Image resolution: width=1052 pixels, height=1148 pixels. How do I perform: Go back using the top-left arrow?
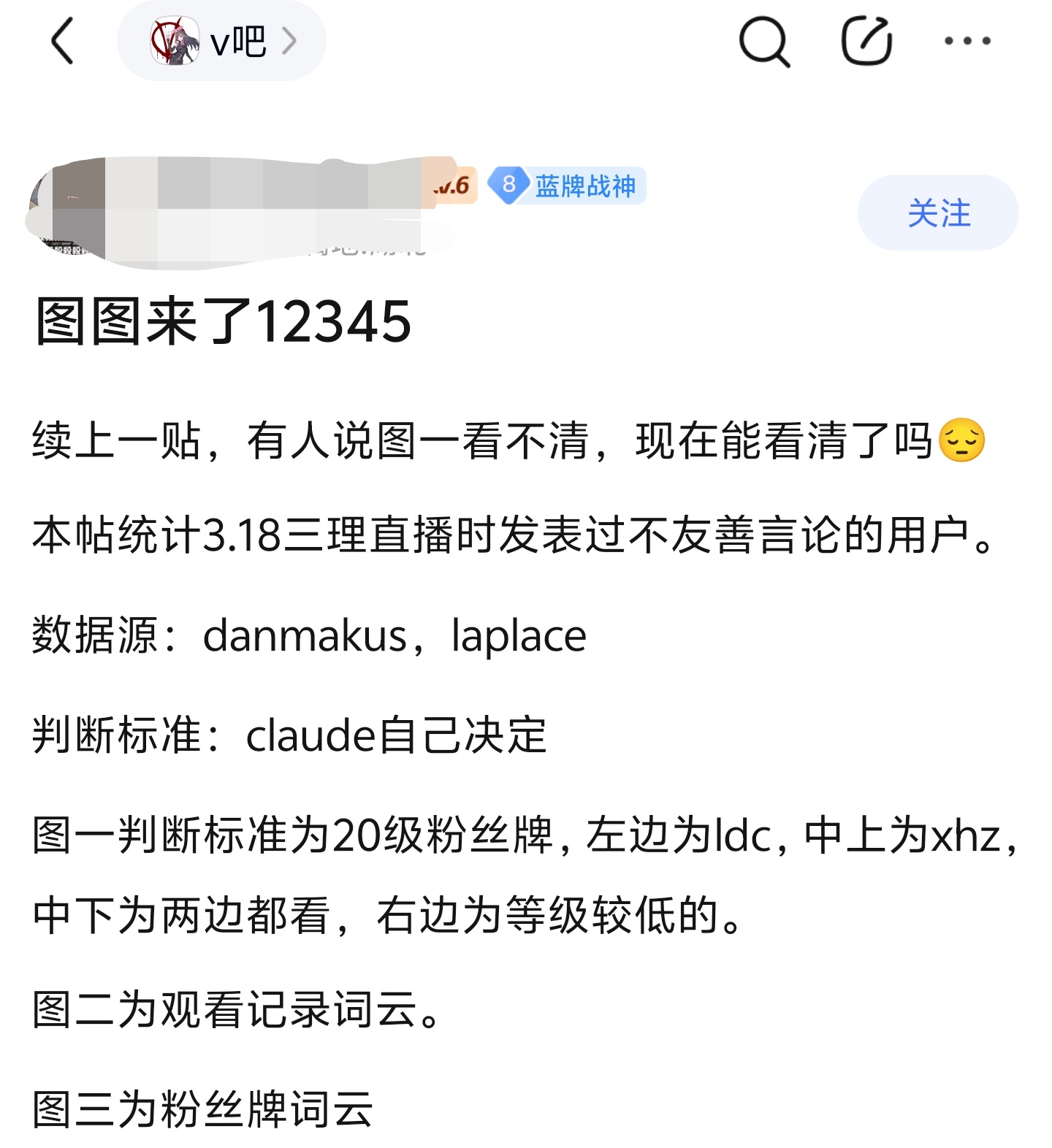(x=64, y=42)
